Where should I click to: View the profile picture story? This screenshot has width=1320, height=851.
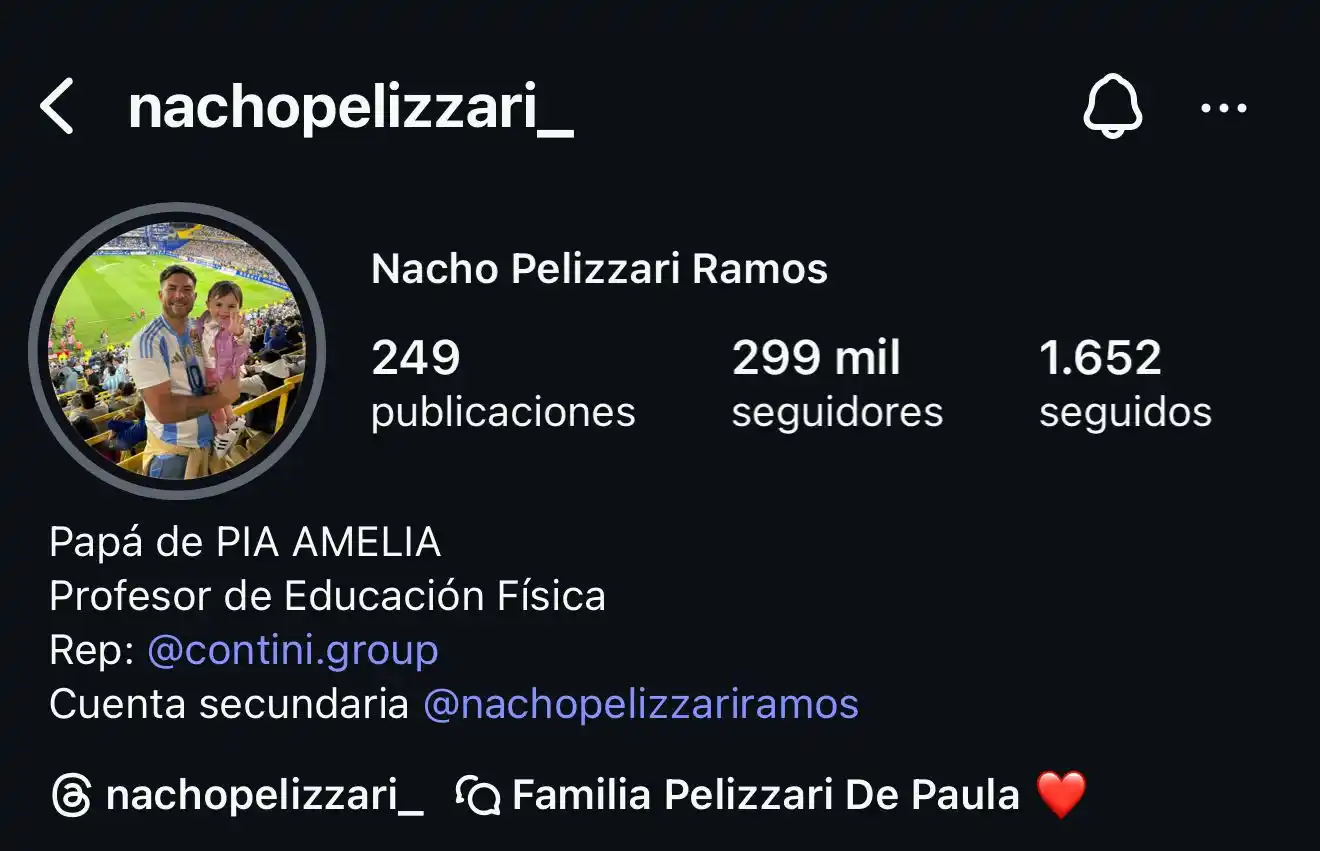pyautogui.click(x=177, y=350)
